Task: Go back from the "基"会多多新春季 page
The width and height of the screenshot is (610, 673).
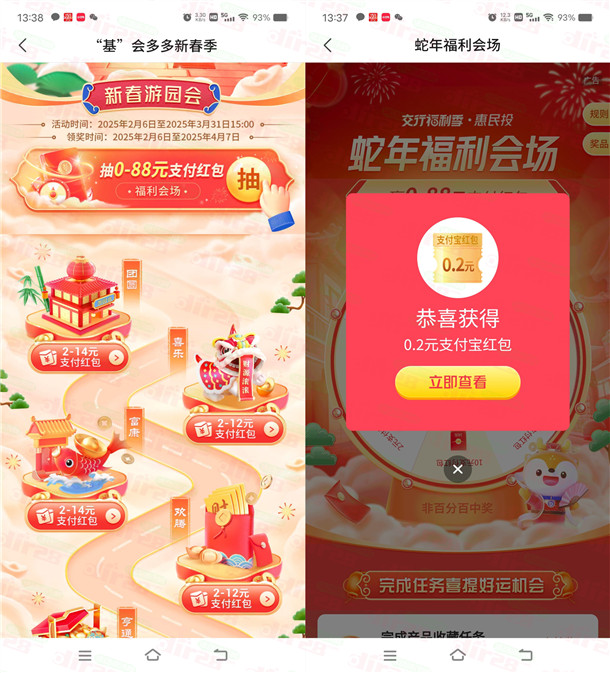Action: click(23, 45)
